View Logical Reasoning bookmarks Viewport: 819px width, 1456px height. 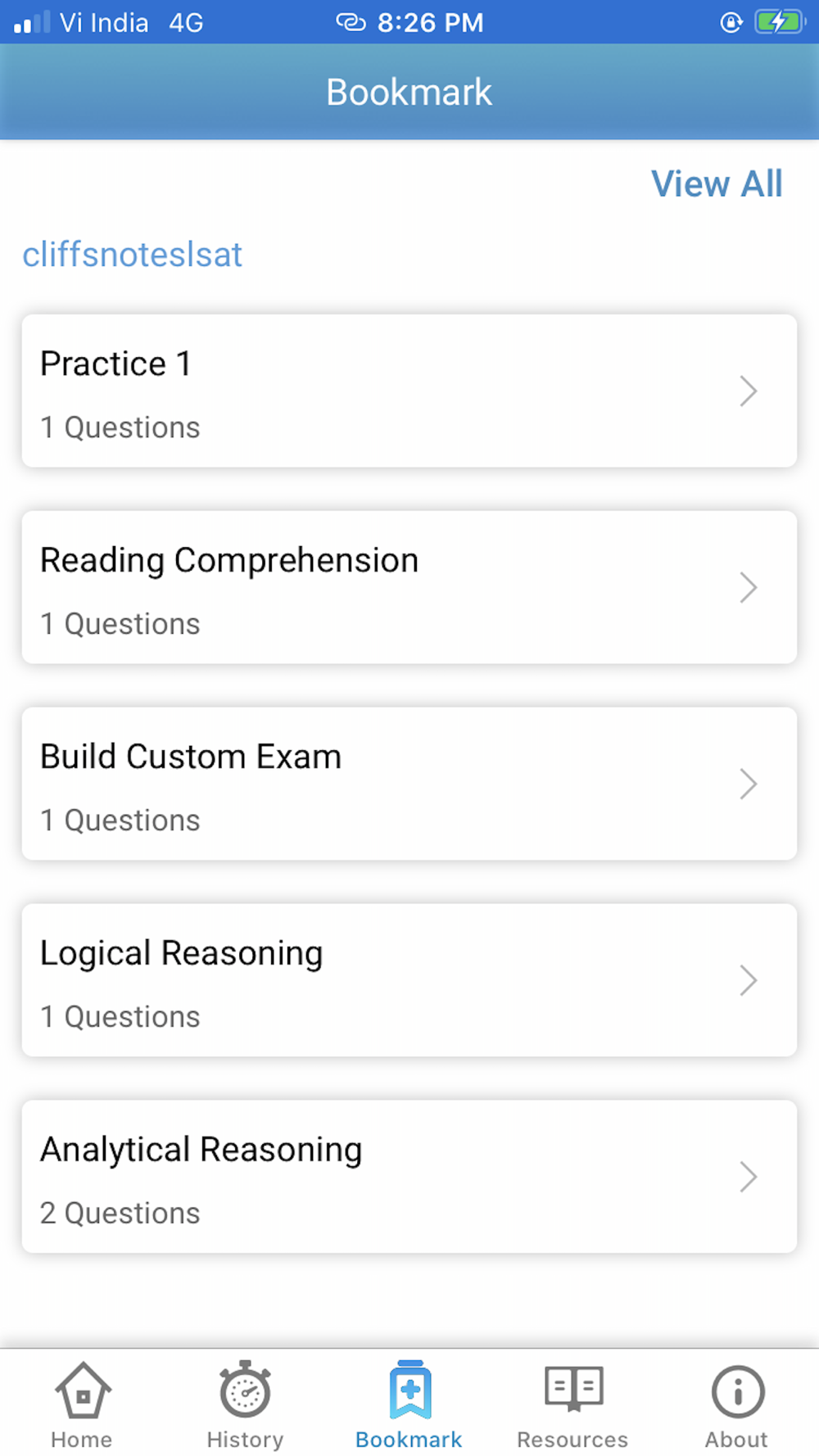tap(409, 980)
